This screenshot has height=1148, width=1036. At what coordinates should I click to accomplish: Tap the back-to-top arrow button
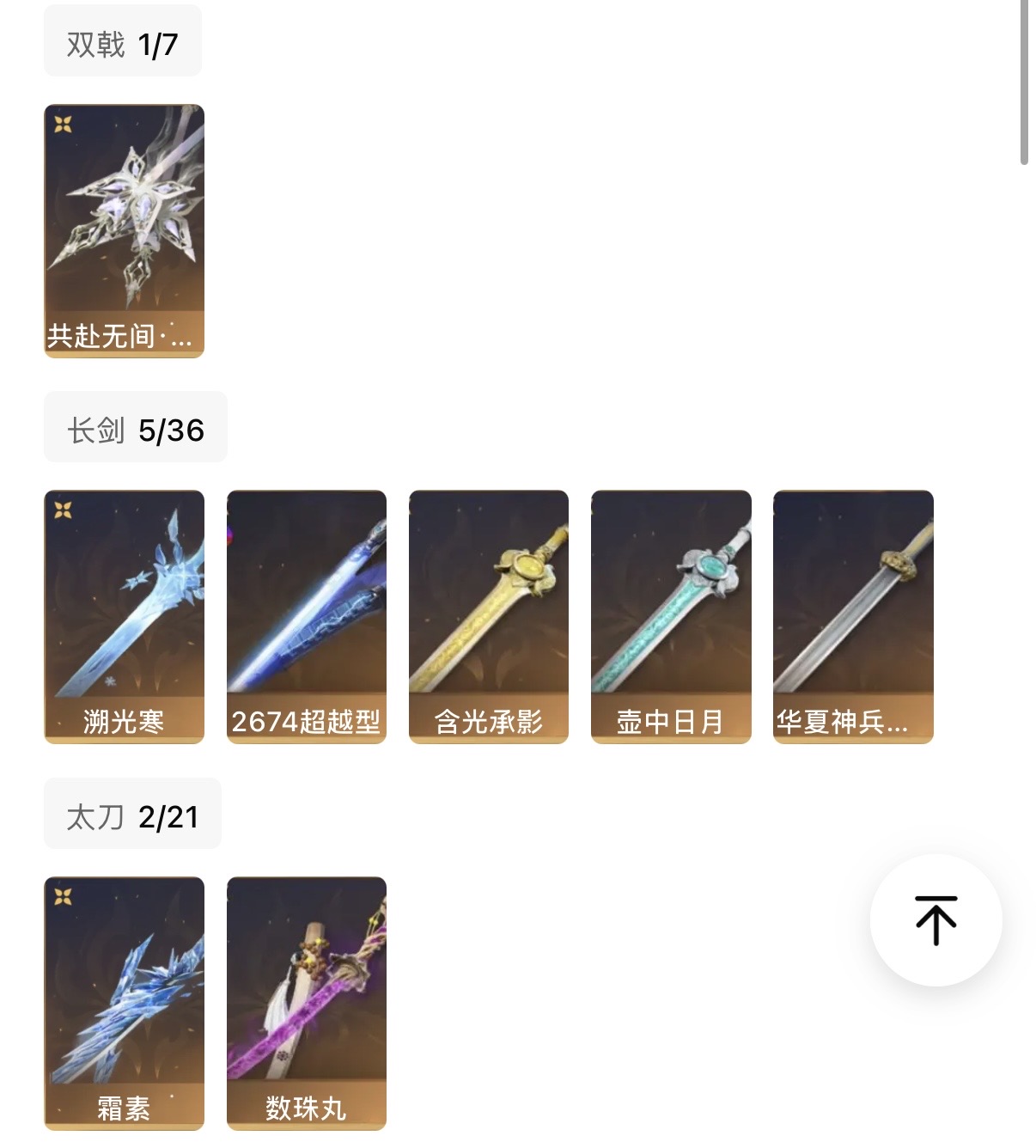pyautogui.click(x=935, y=920)
